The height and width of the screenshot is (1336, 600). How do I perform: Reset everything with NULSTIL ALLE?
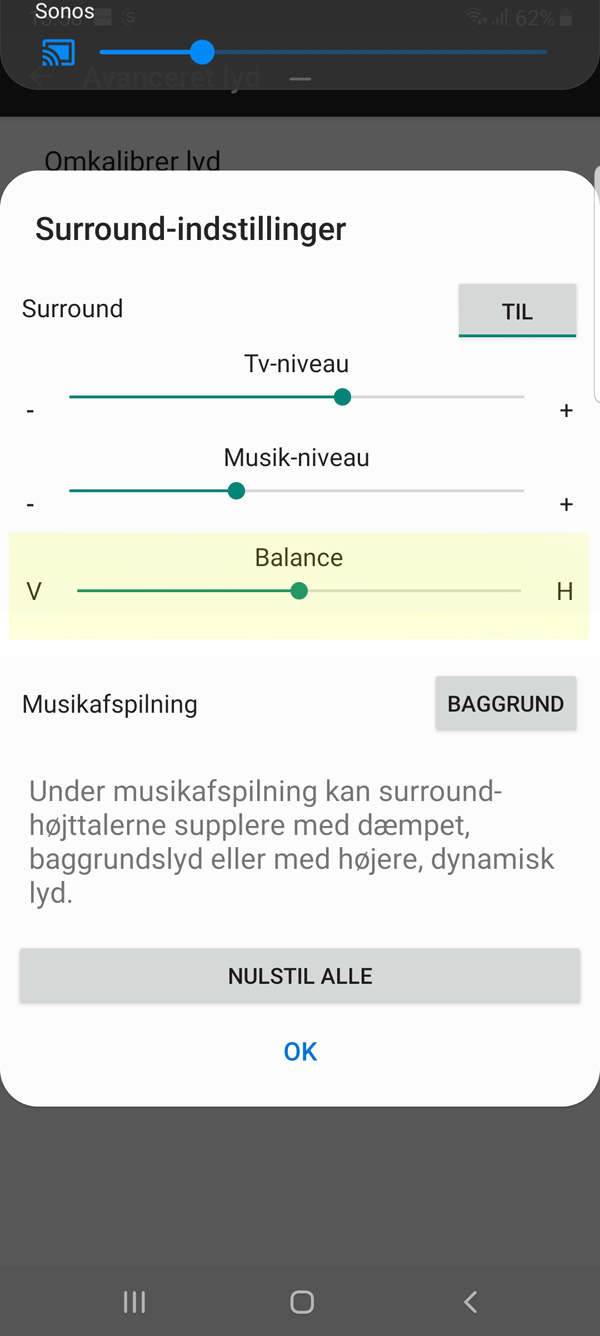[x=300, y=976]
